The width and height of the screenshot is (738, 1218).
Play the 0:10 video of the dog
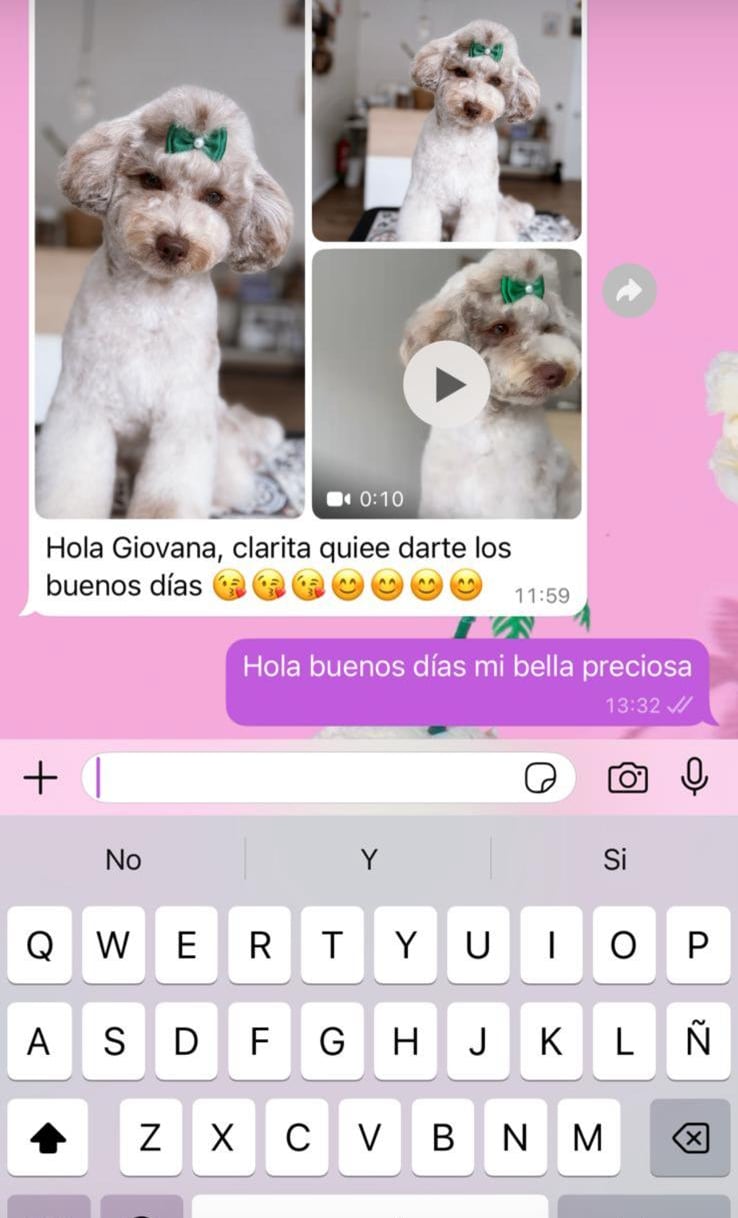point(447,384)
